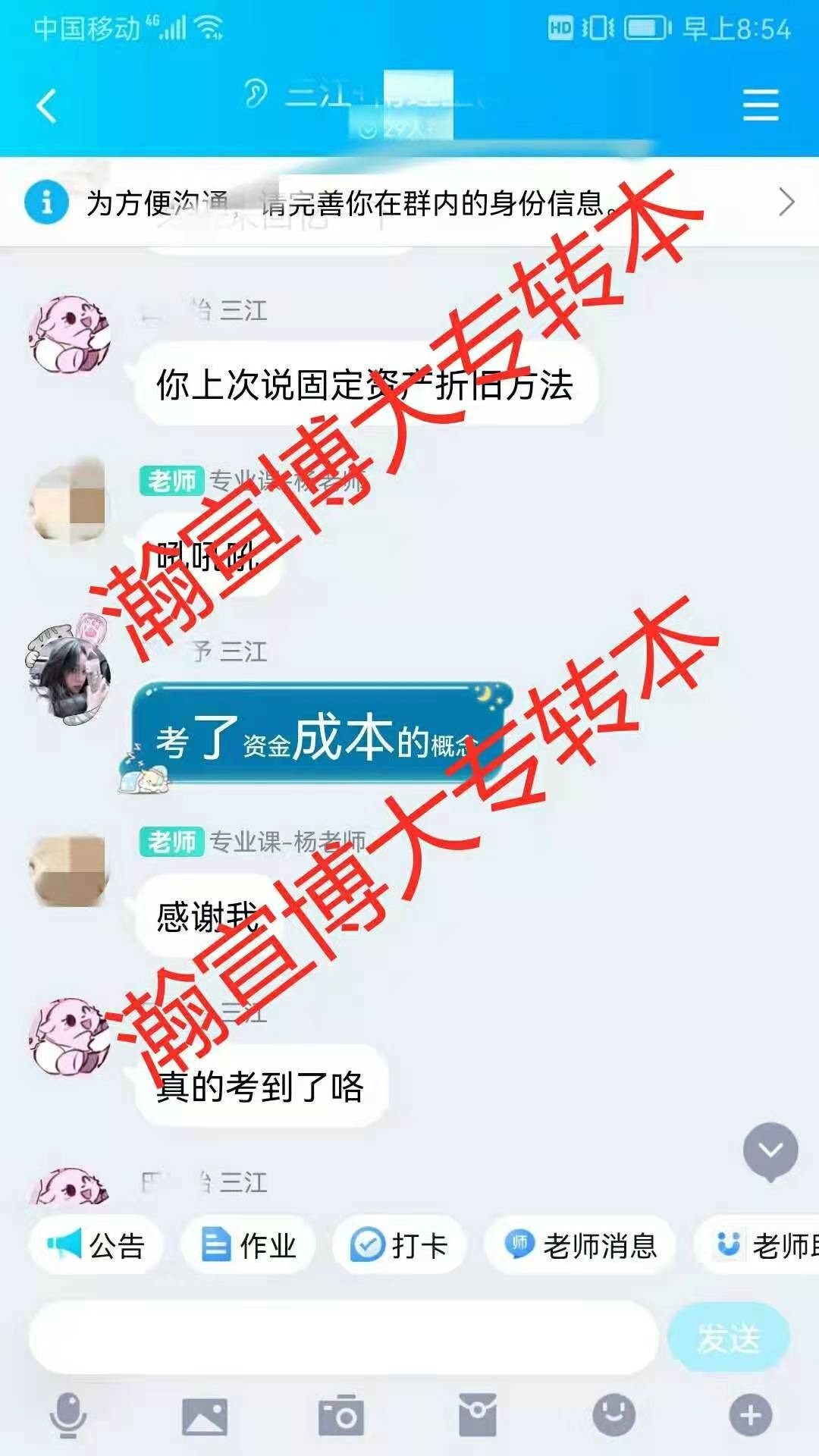View 老师消息 teacher messages
This screenshot has width=819, height=1456.
(581, 1246)
